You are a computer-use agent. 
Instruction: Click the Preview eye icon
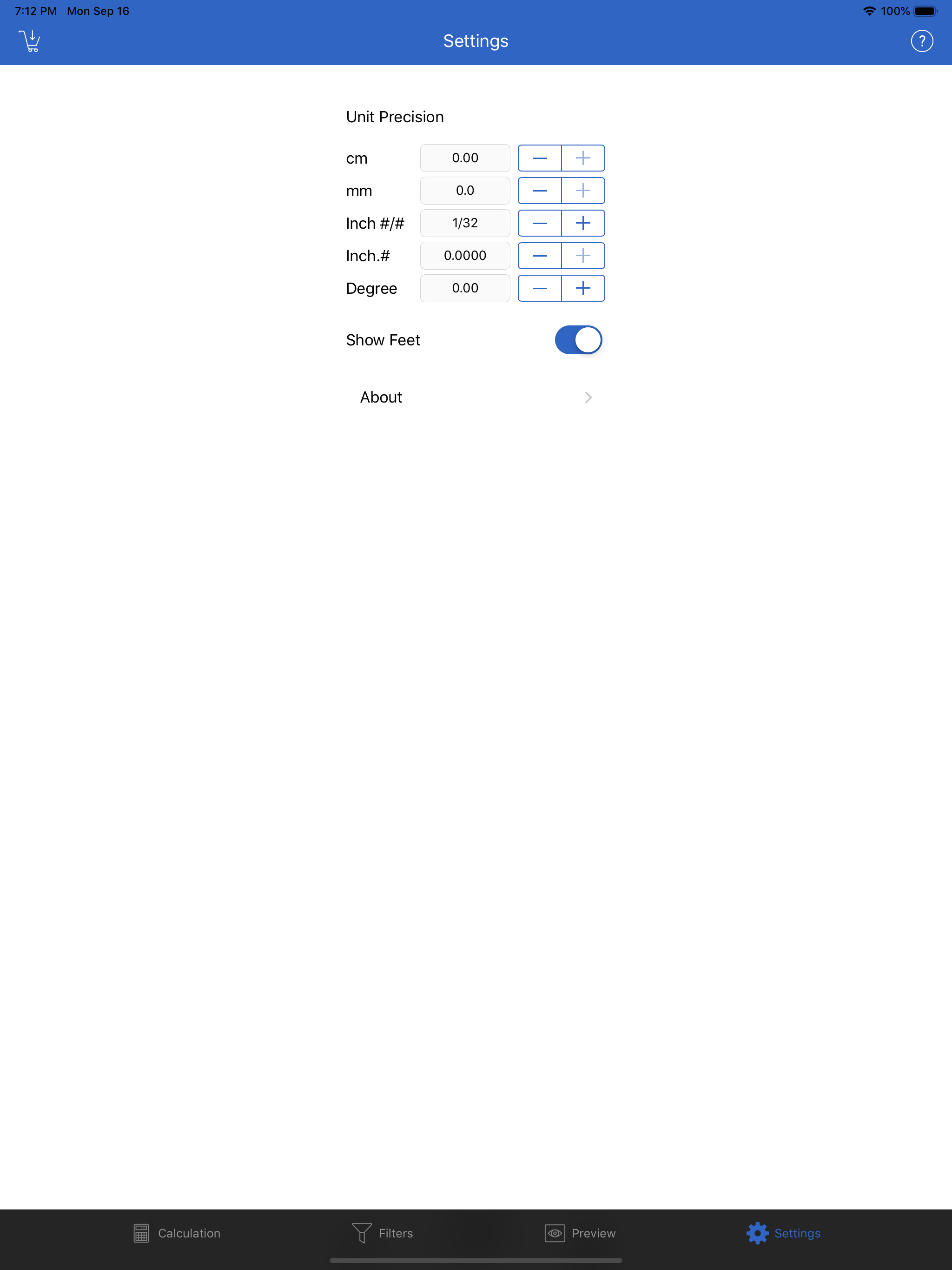554,1233
